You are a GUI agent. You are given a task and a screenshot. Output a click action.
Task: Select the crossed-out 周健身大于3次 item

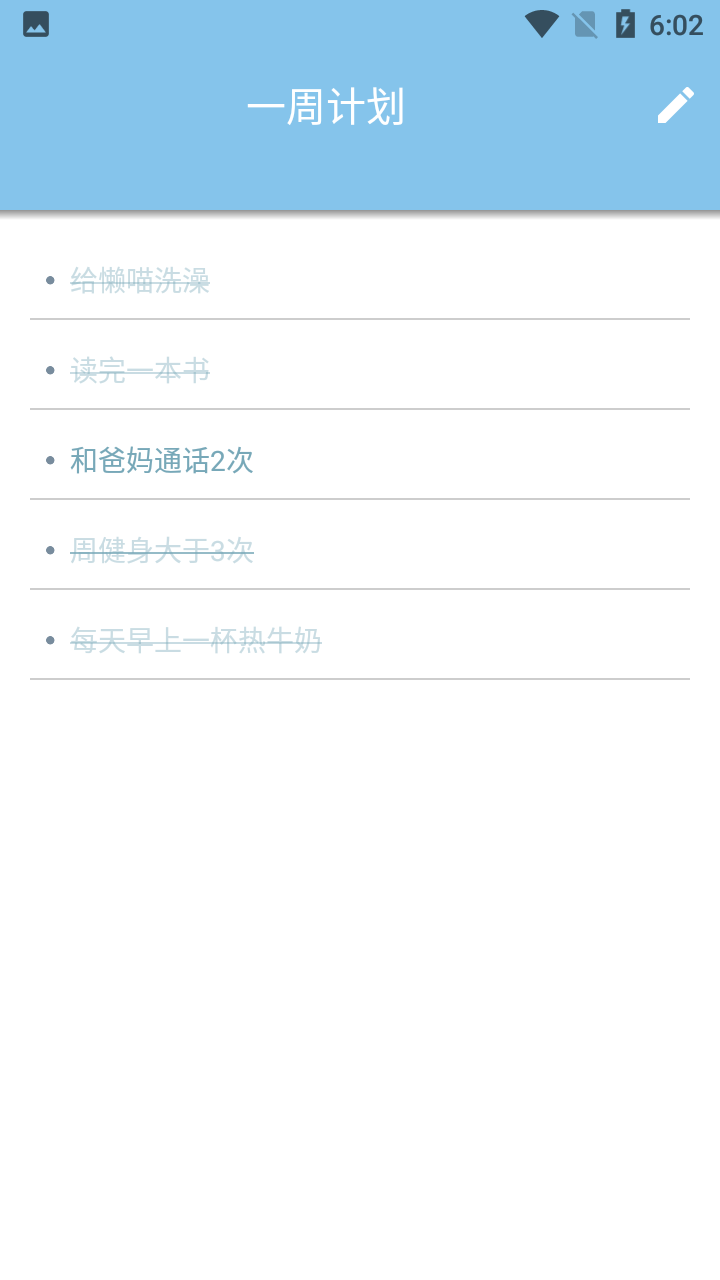(x=160, y=550)
